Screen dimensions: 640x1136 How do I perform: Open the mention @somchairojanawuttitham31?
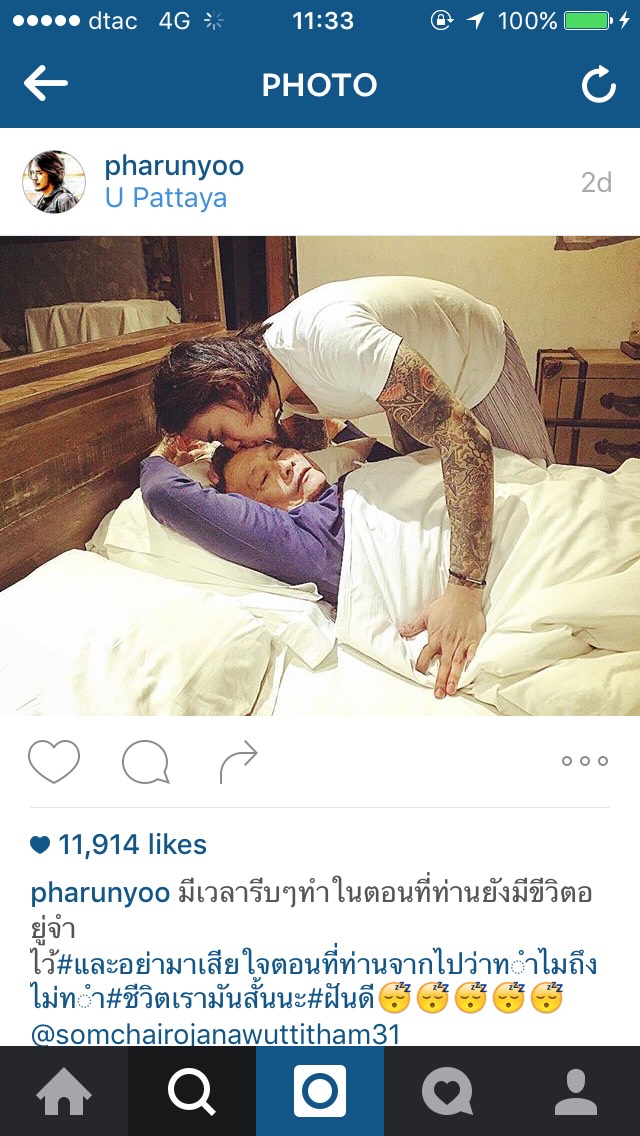216,1034
